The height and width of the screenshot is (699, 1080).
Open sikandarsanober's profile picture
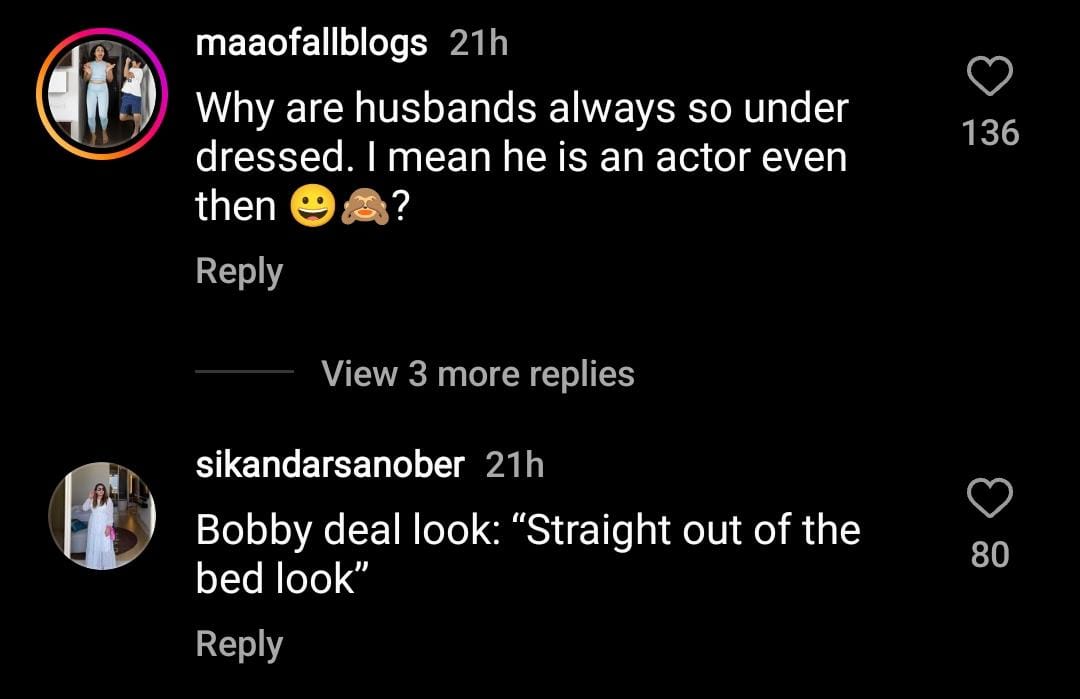pyautogui.click(x=102, y=516)
